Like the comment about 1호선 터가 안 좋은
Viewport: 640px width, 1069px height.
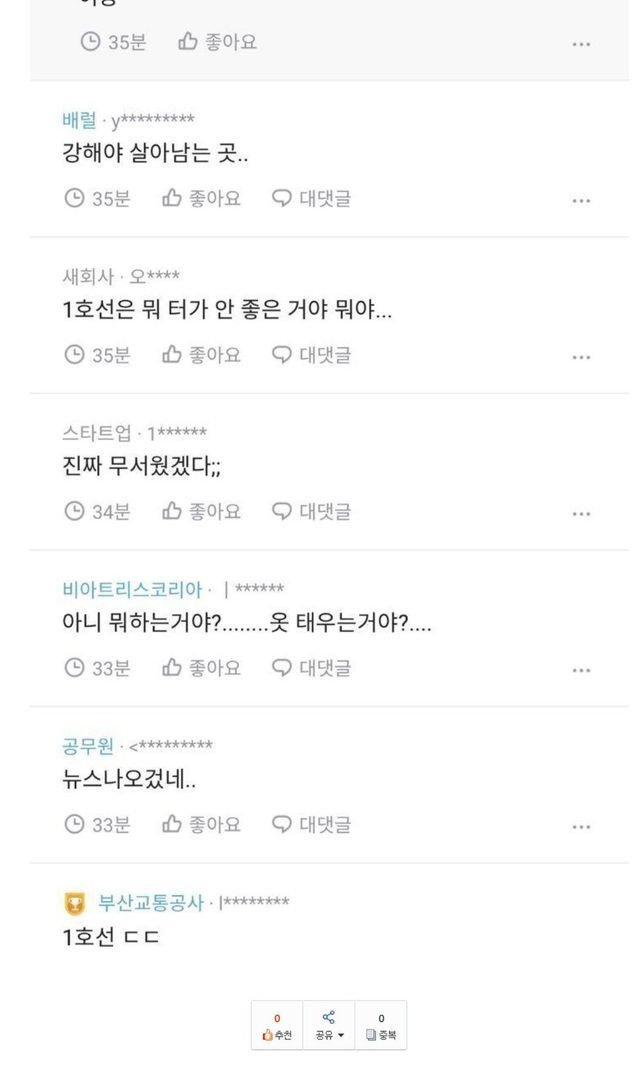click(x=201, y=355)
